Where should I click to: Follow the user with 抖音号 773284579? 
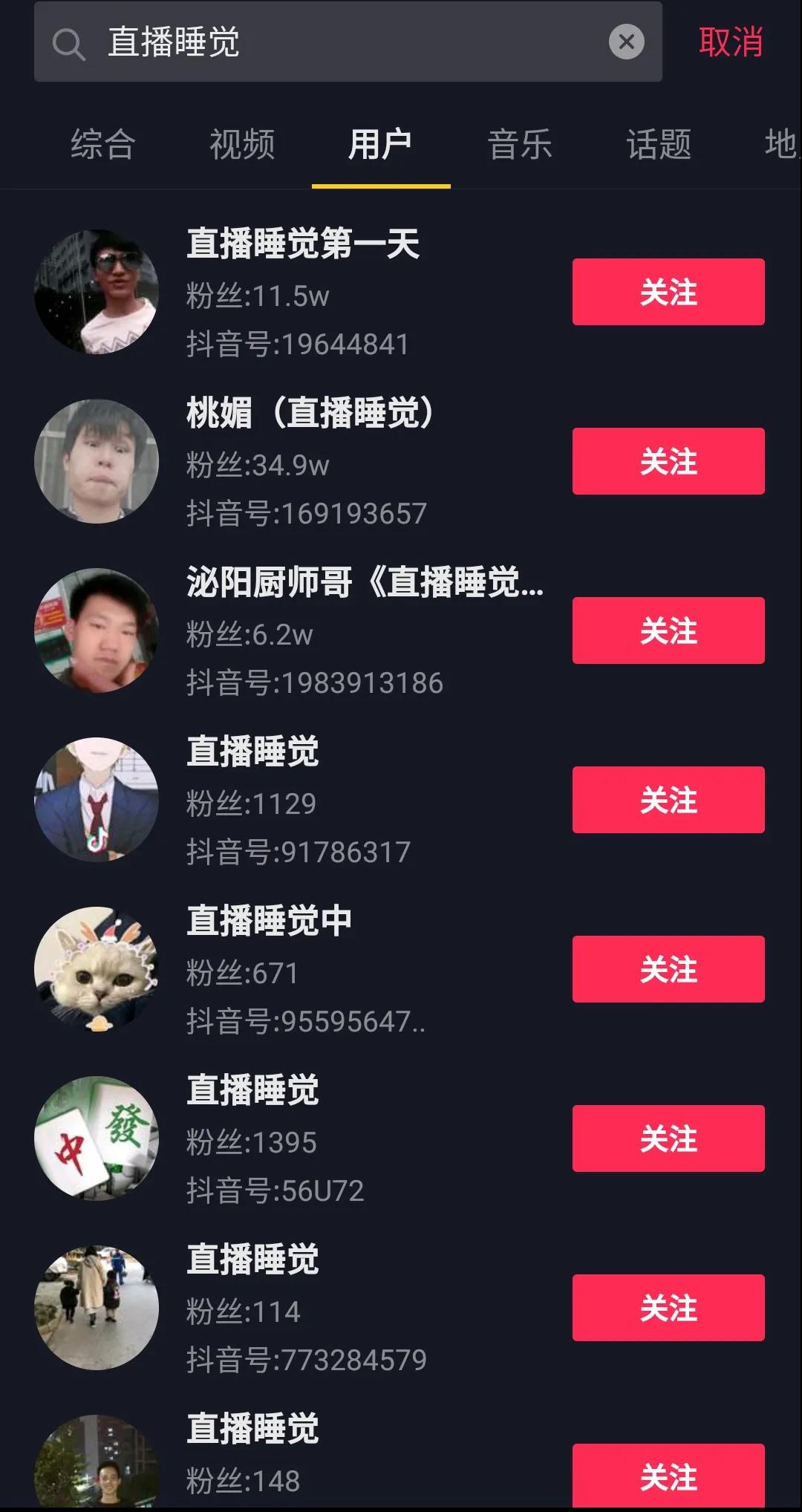[668, 1308]
